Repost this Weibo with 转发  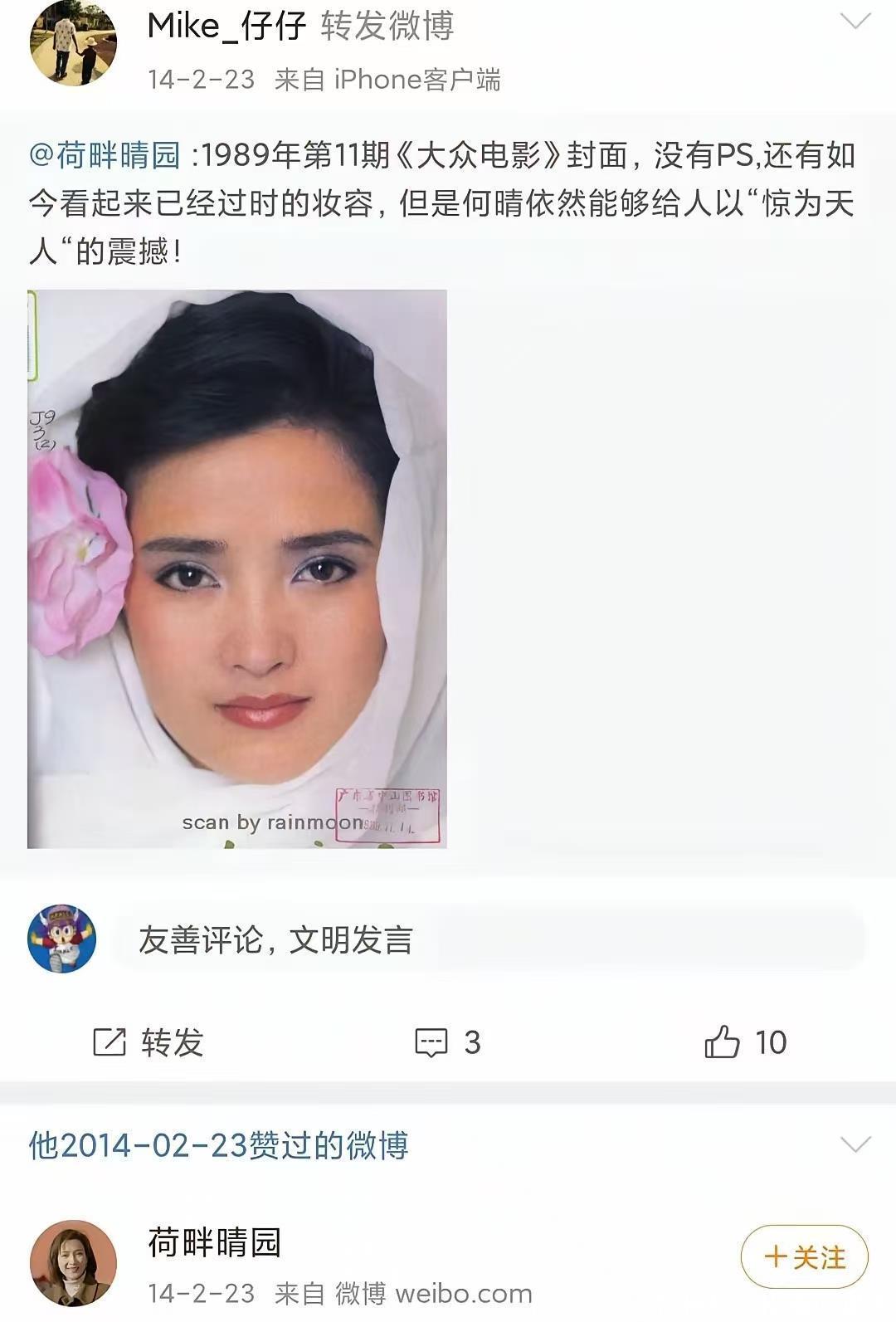(x=148, y=1042)
